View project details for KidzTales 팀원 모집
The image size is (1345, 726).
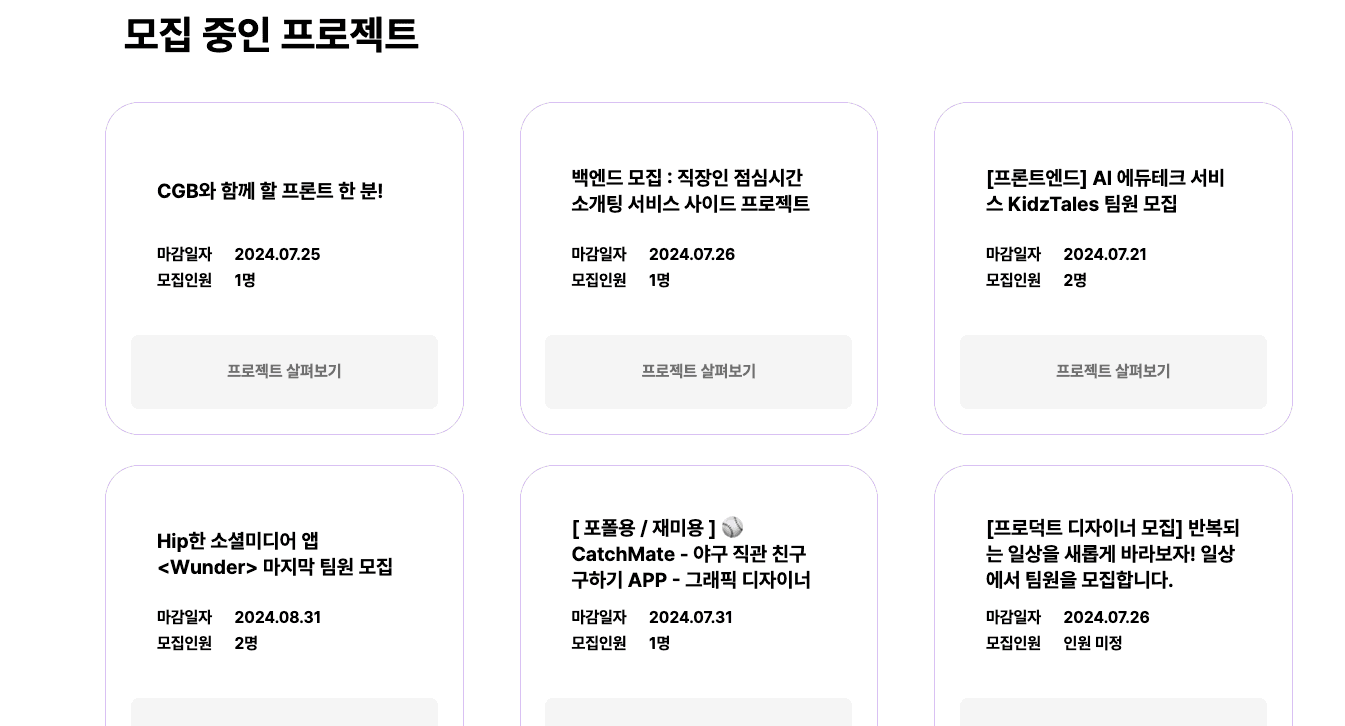1113,371
